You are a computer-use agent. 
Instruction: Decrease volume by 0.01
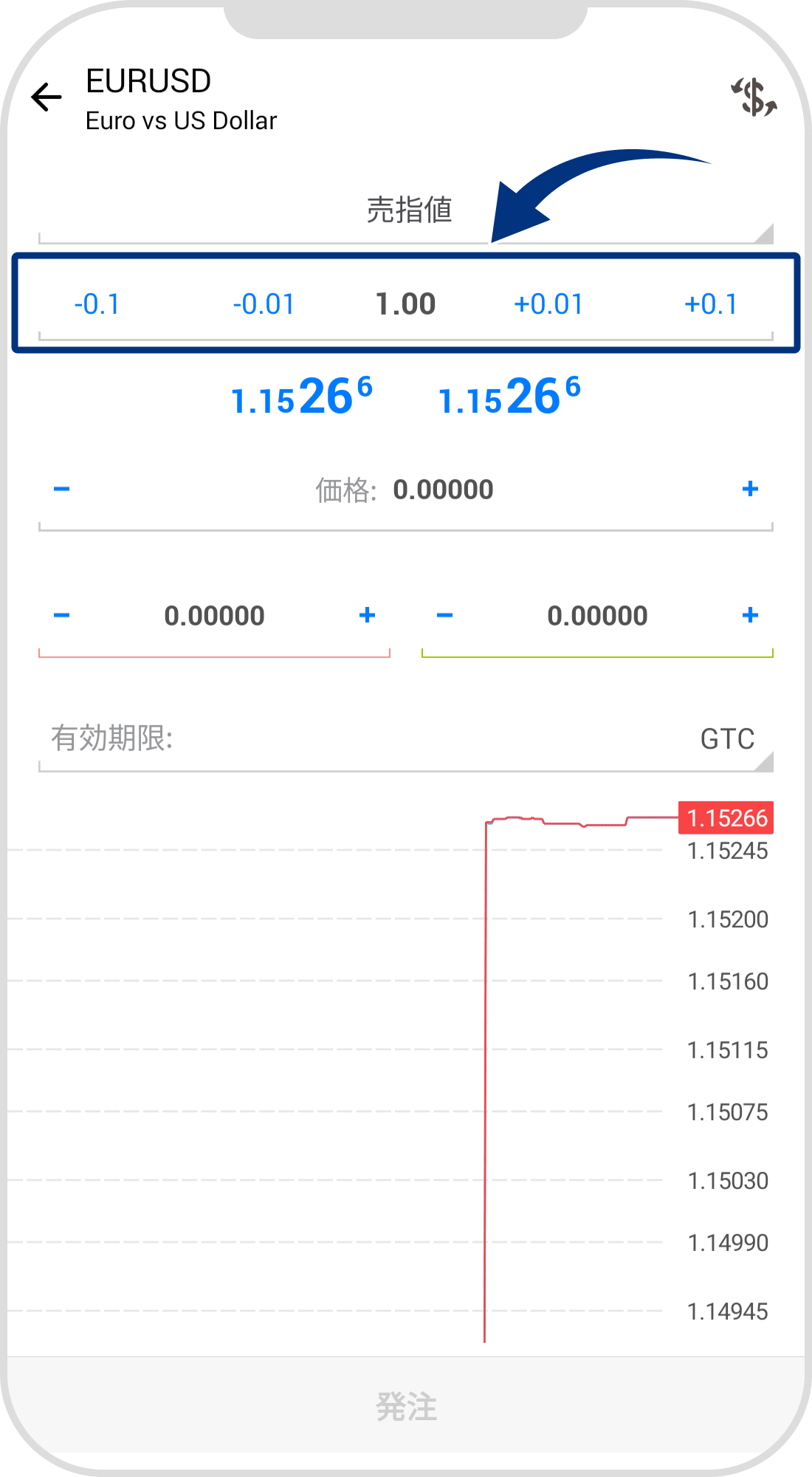point(263,303)
